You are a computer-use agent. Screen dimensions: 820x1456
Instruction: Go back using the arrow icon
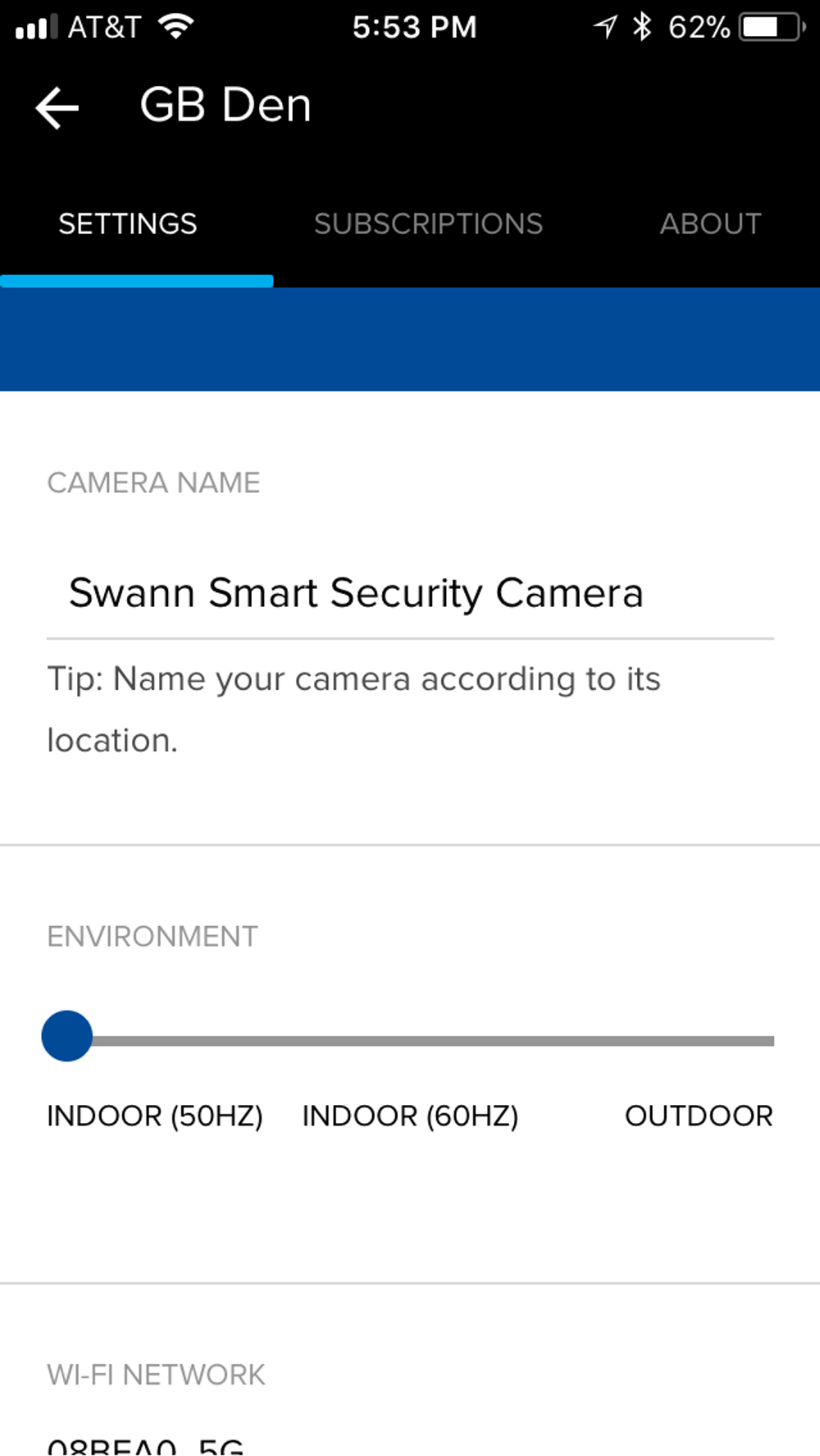coord(57,107)
